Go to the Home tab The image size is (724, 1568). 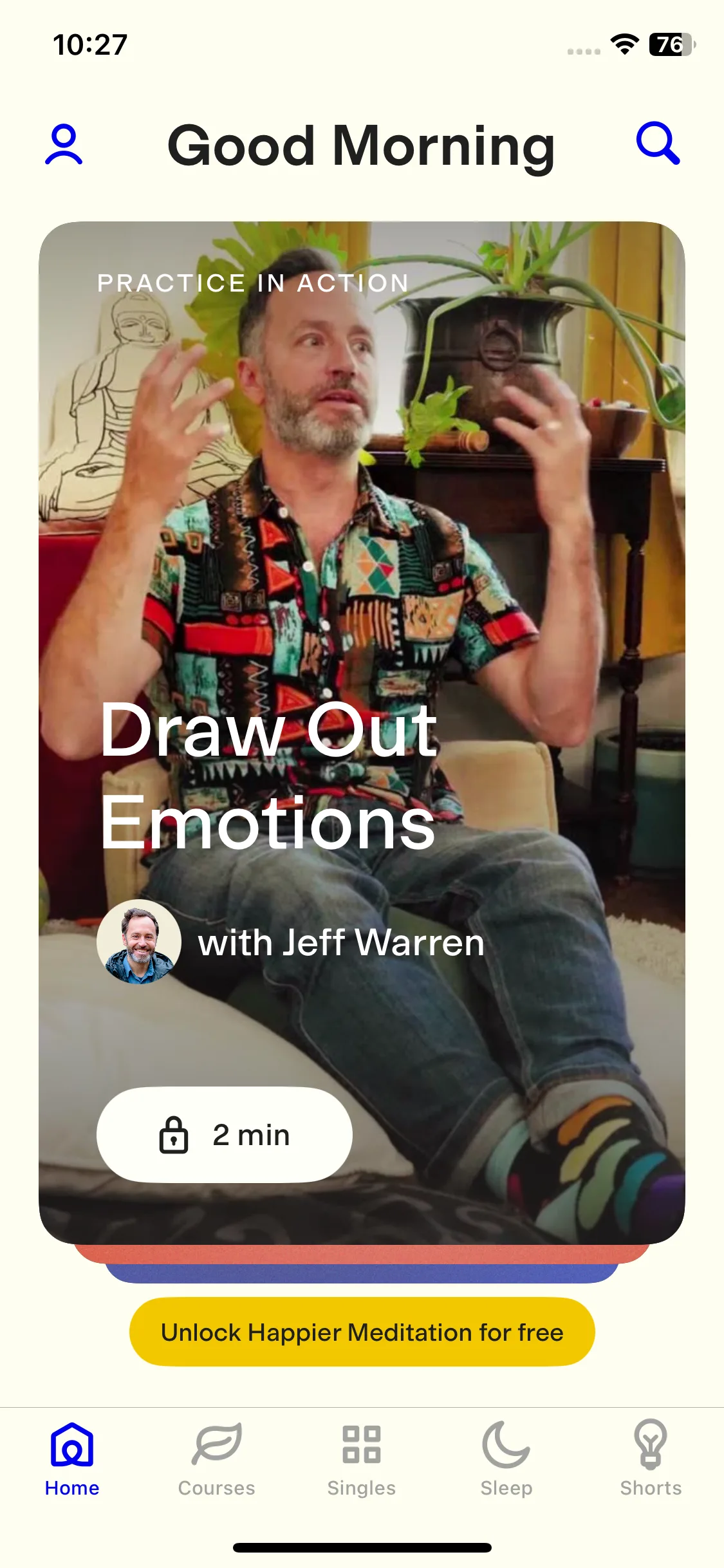click(72, 1459)
